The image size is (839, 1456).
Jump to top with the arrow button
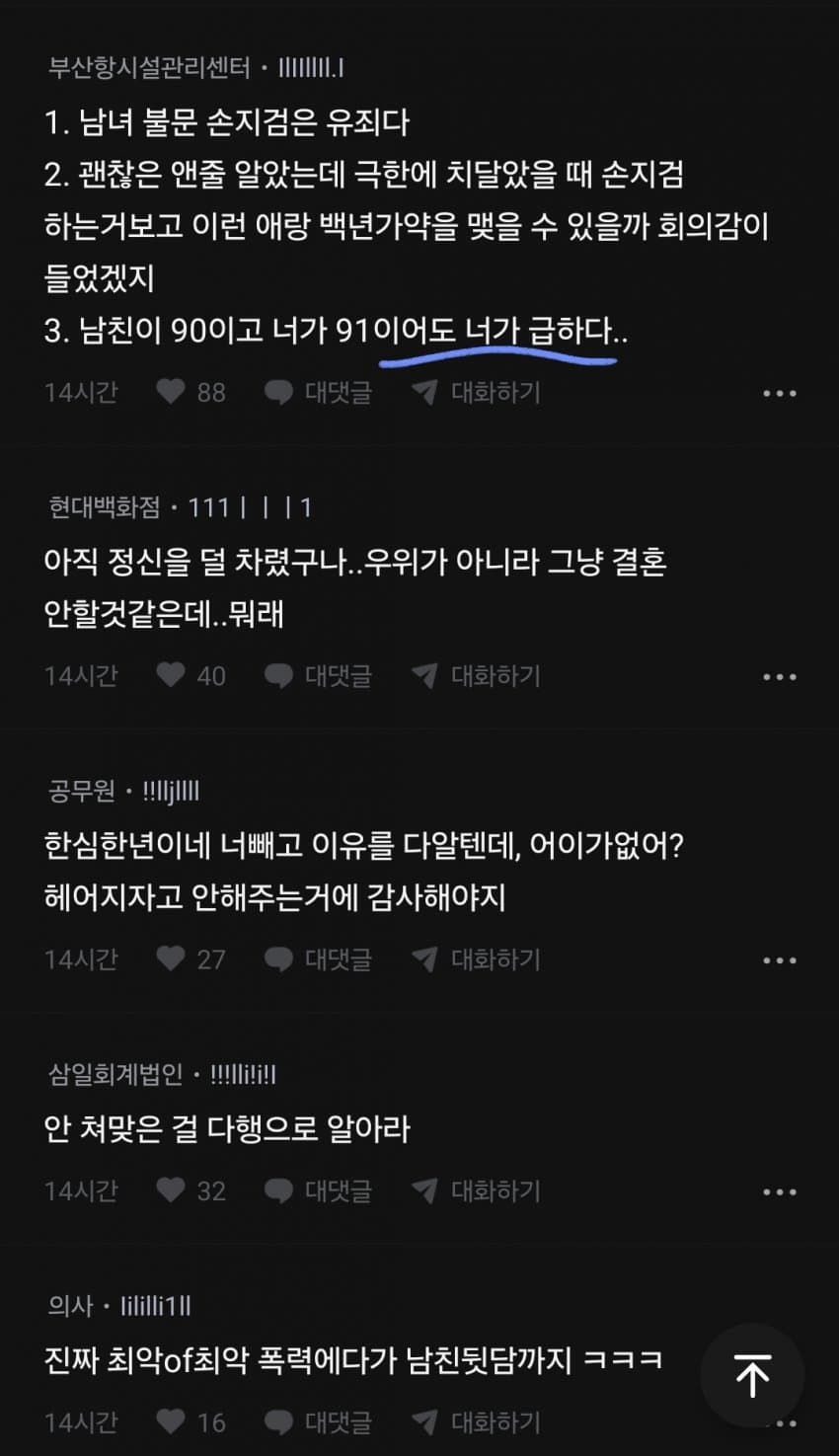(752, 1374)
